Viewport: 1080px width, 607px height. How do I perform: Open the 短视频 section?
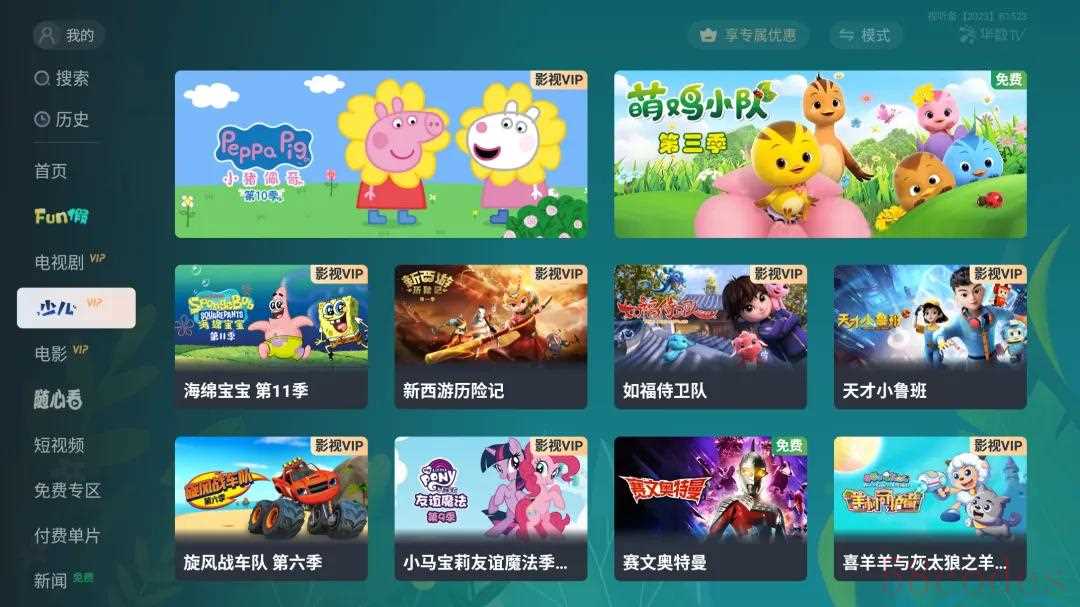[x=59, y=445]
